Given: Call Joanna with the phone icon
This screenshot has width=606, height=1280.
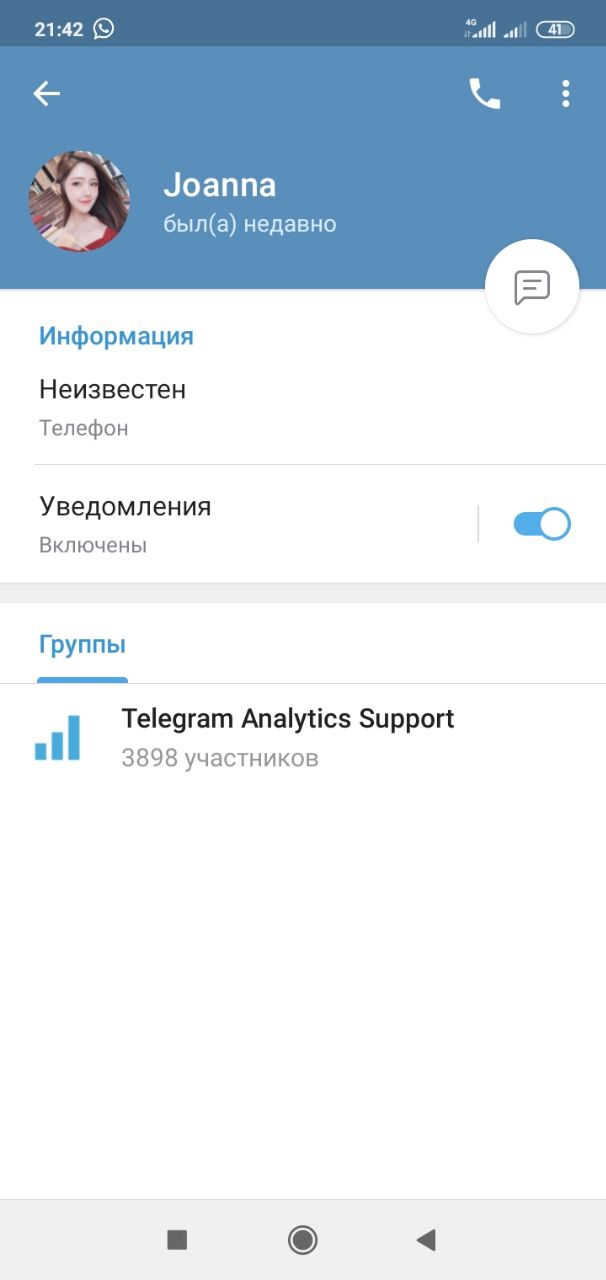Looking at the screenshot, I should pyautogui.click(x=485, y=94).
